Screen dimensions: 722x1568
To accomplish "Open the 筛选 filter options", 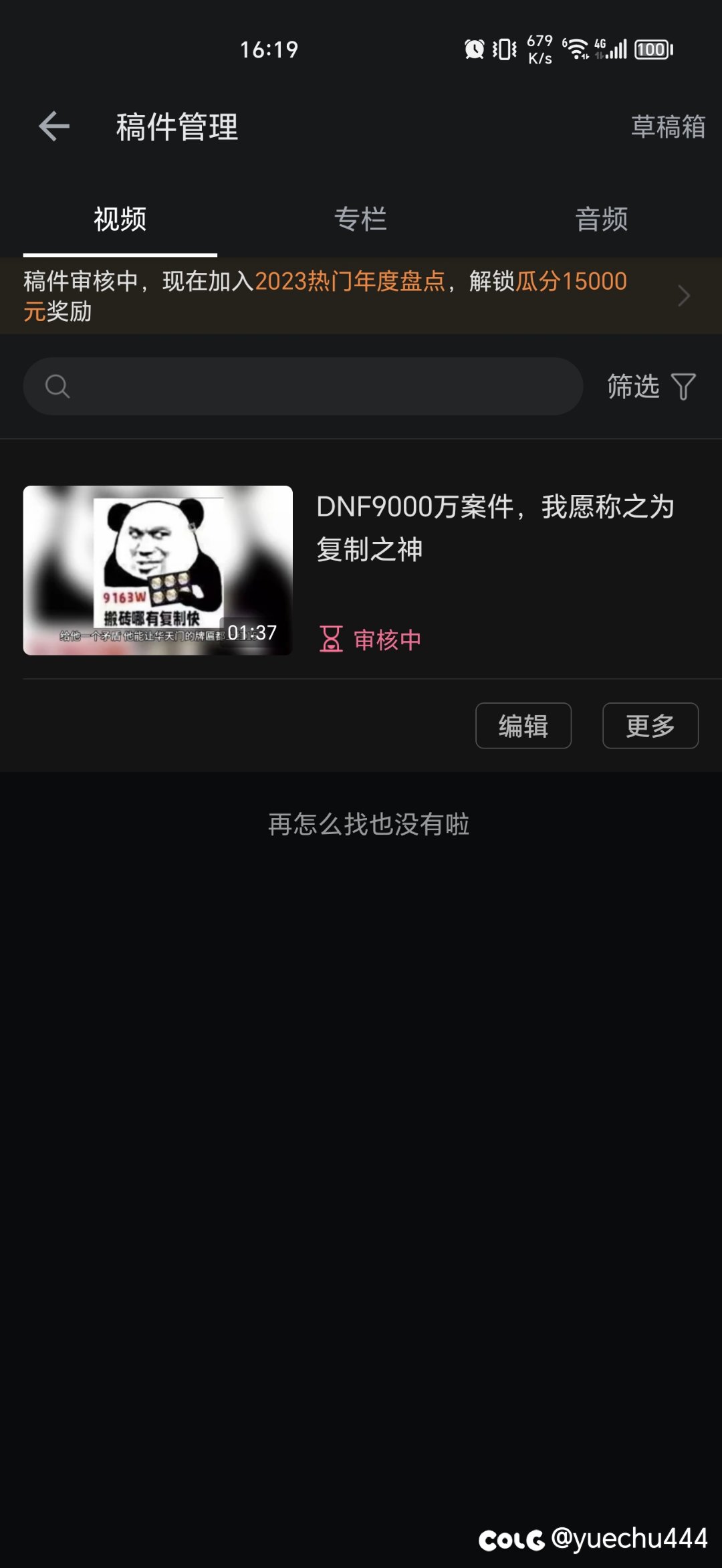I will tap(652, 386).
